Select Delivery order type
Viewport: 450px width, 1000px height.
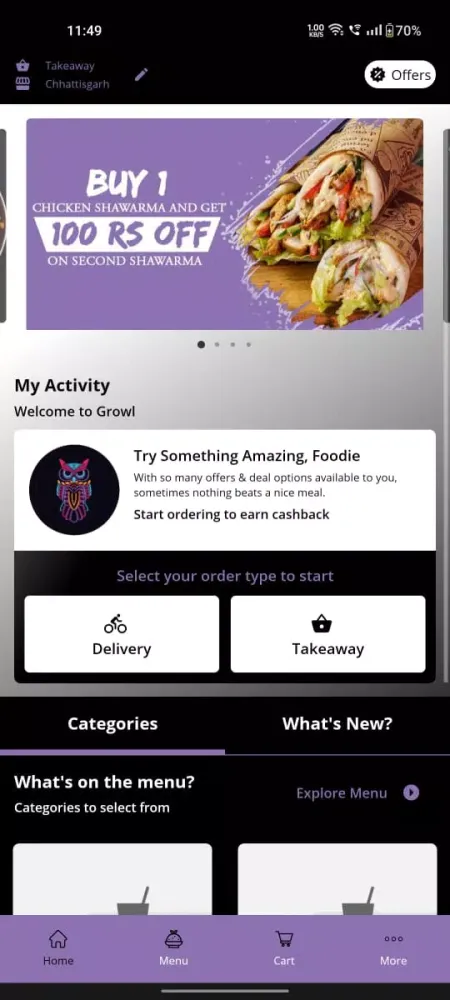tap(122, 634)
